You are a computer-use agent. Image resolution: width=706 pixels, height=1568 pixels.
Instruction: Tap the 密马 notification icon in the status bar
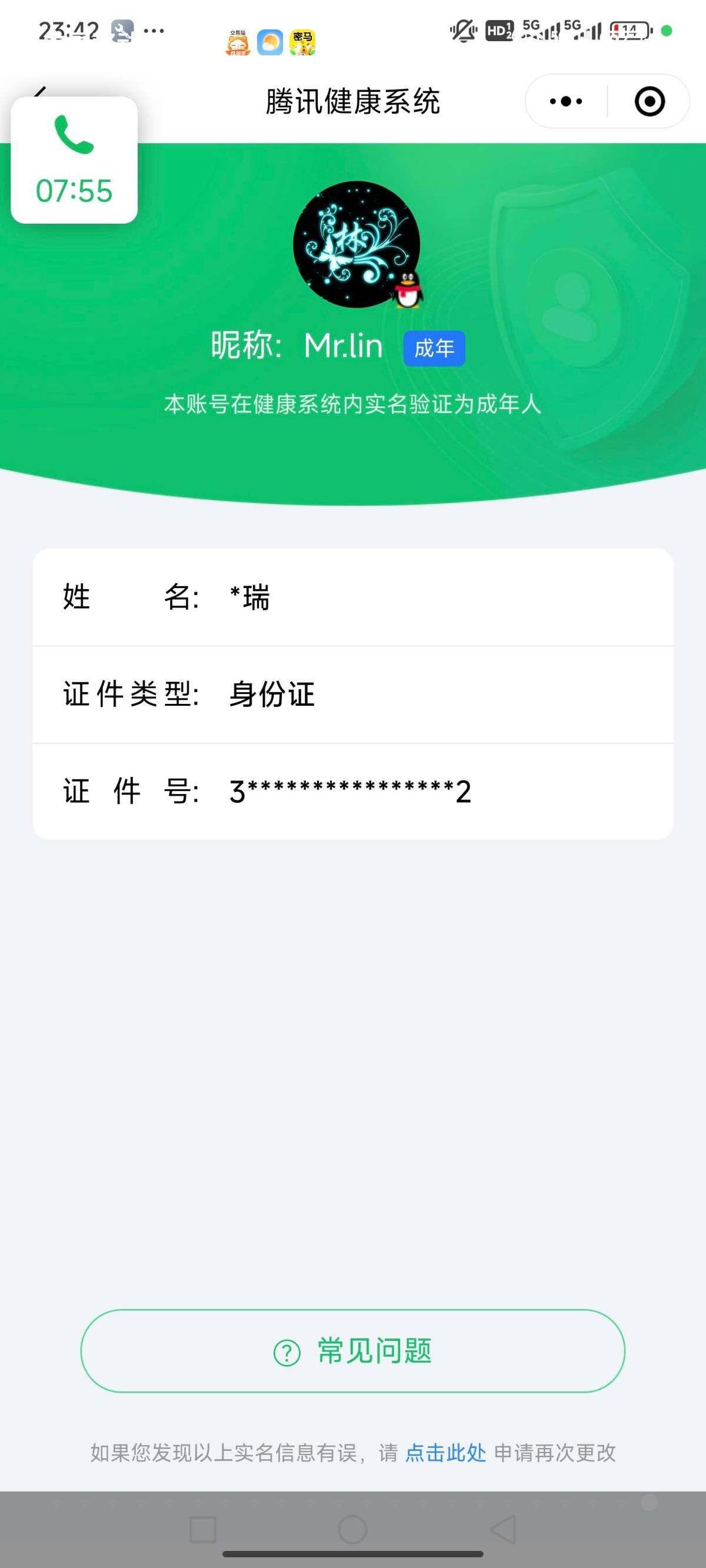(302, 41)
